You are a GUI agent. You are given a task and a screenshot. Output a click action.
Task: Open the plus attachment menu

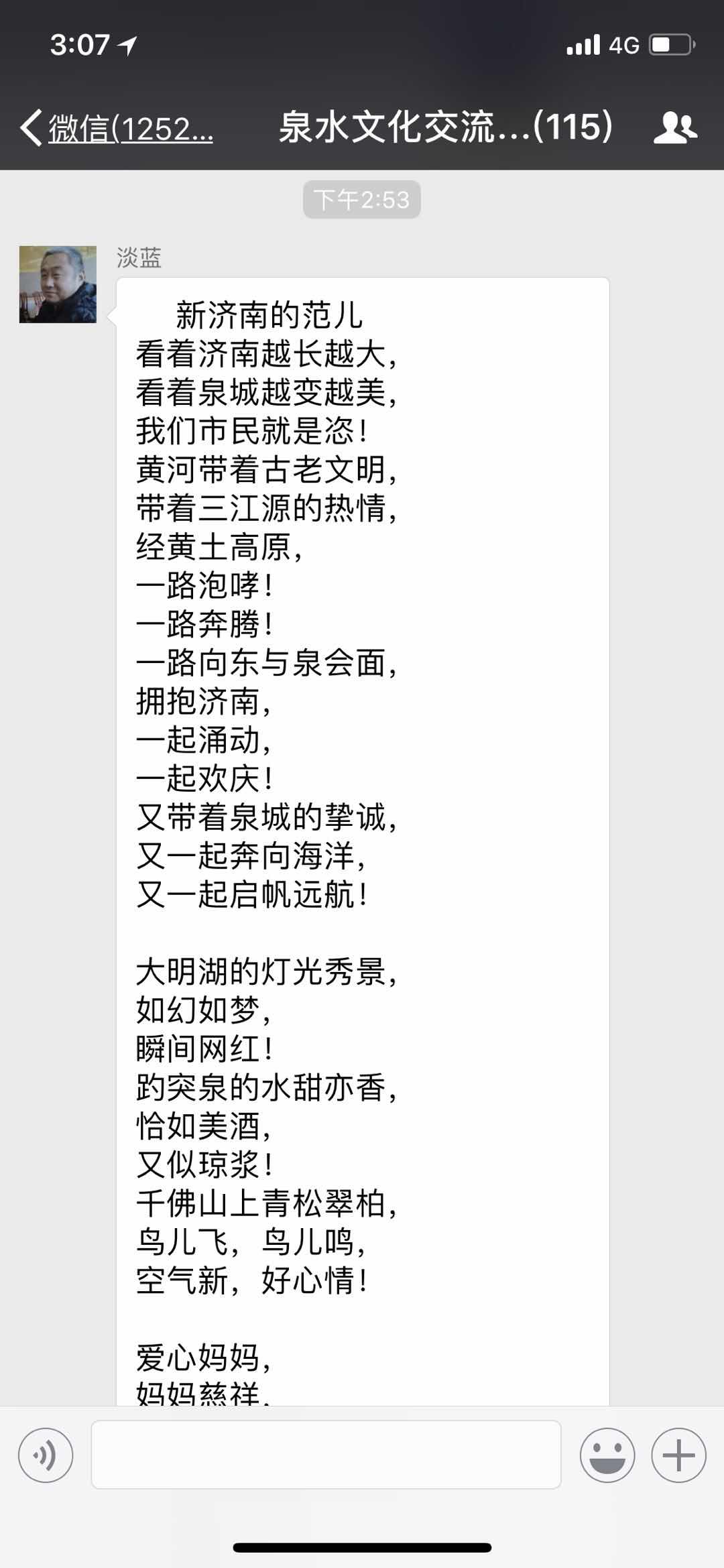coord(678,1455)
